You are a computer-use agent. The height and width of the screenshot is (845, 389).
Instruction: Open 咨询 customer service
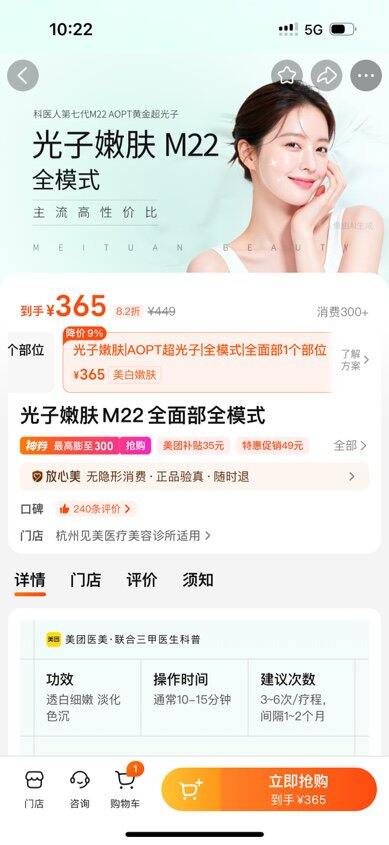[80, 789]
